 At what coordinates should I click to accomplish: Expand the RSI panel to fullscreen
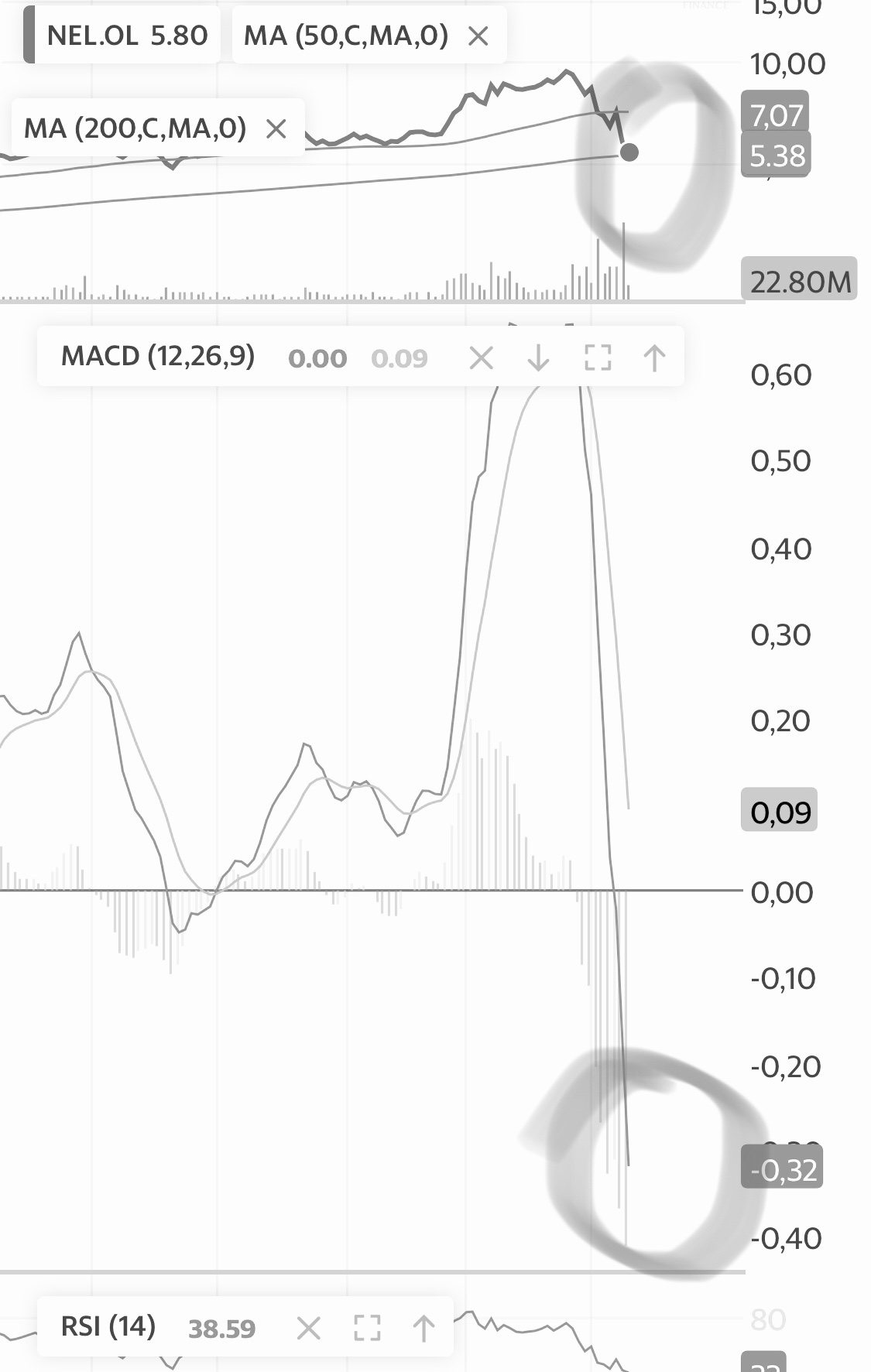click(x=367, y=1329)
